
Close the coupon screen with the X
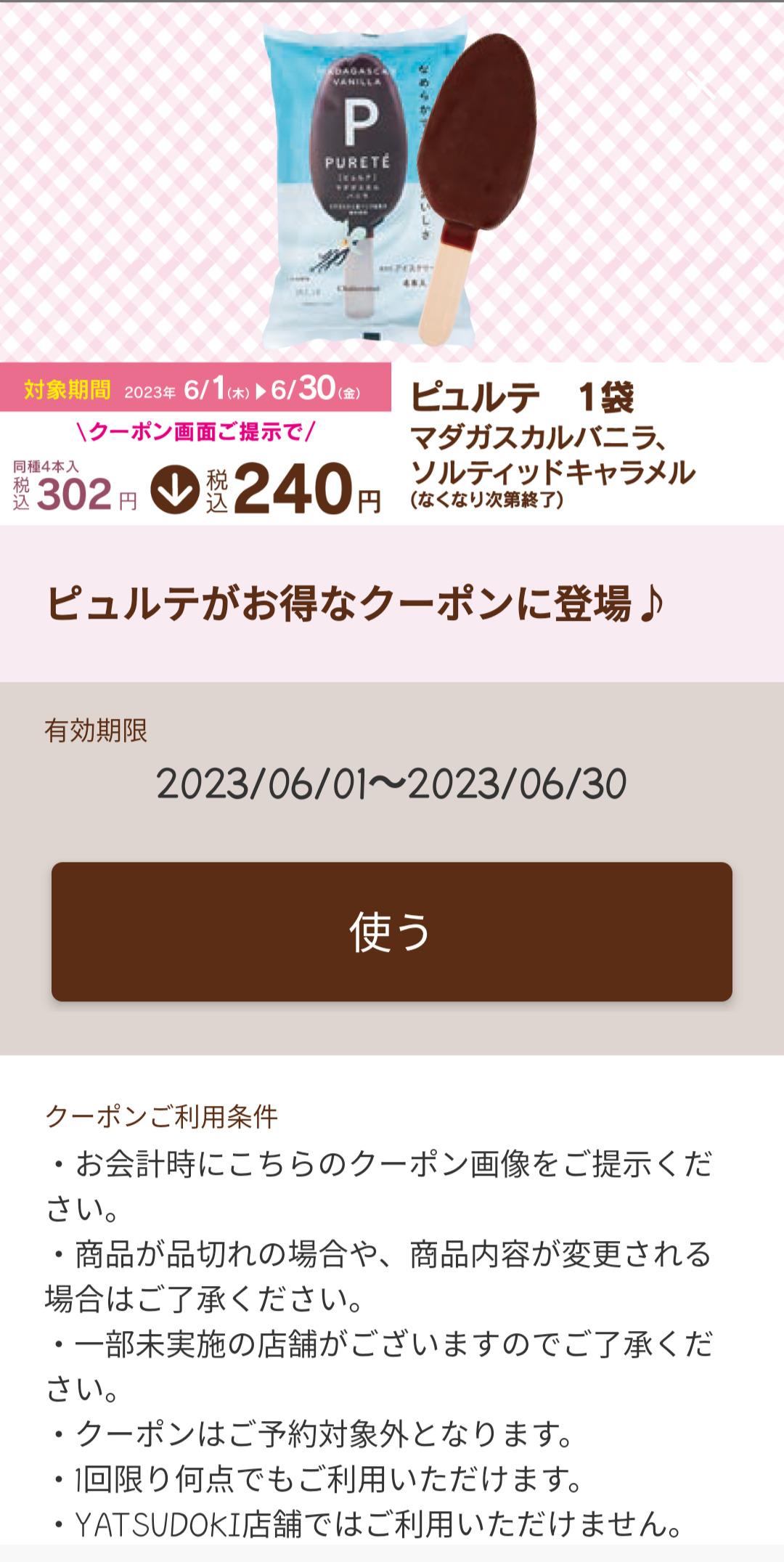click(x=702, y=85)
